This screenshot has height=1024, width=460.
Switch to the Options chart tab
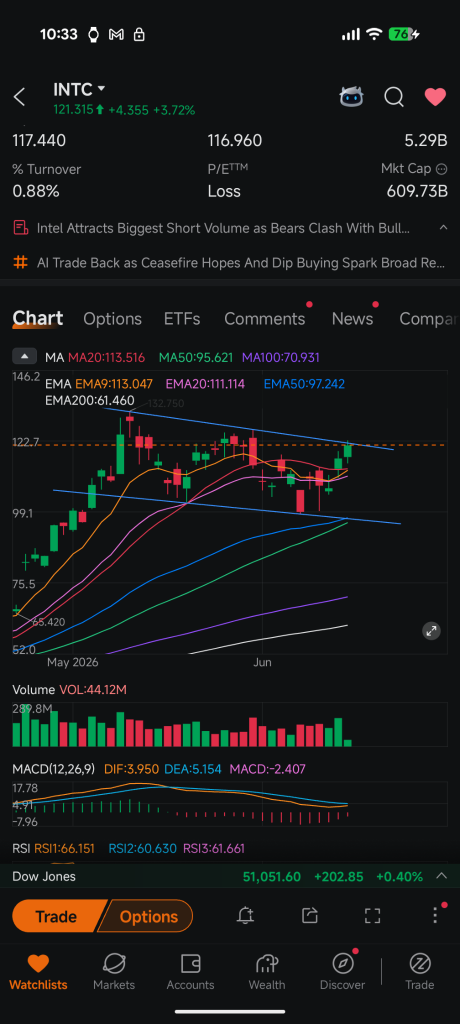(112, 319)
